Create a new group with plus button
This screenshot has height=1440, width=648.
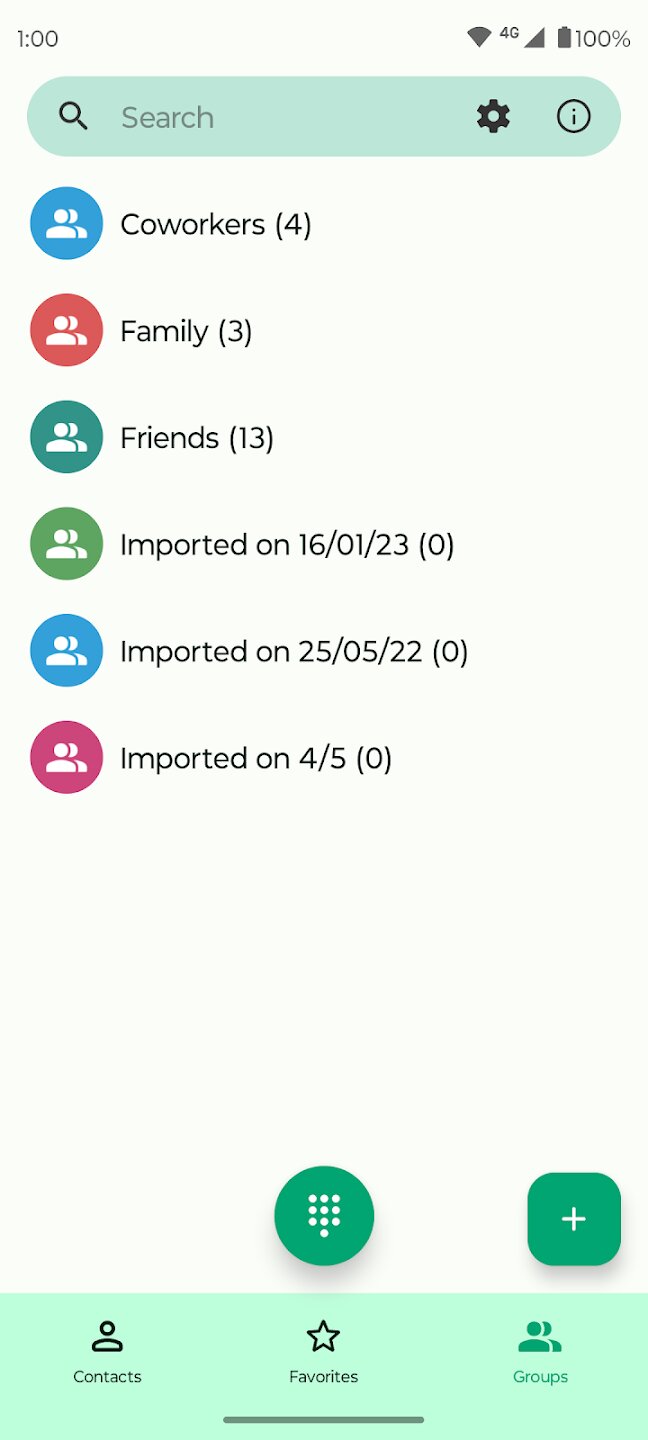[574, 1219]
